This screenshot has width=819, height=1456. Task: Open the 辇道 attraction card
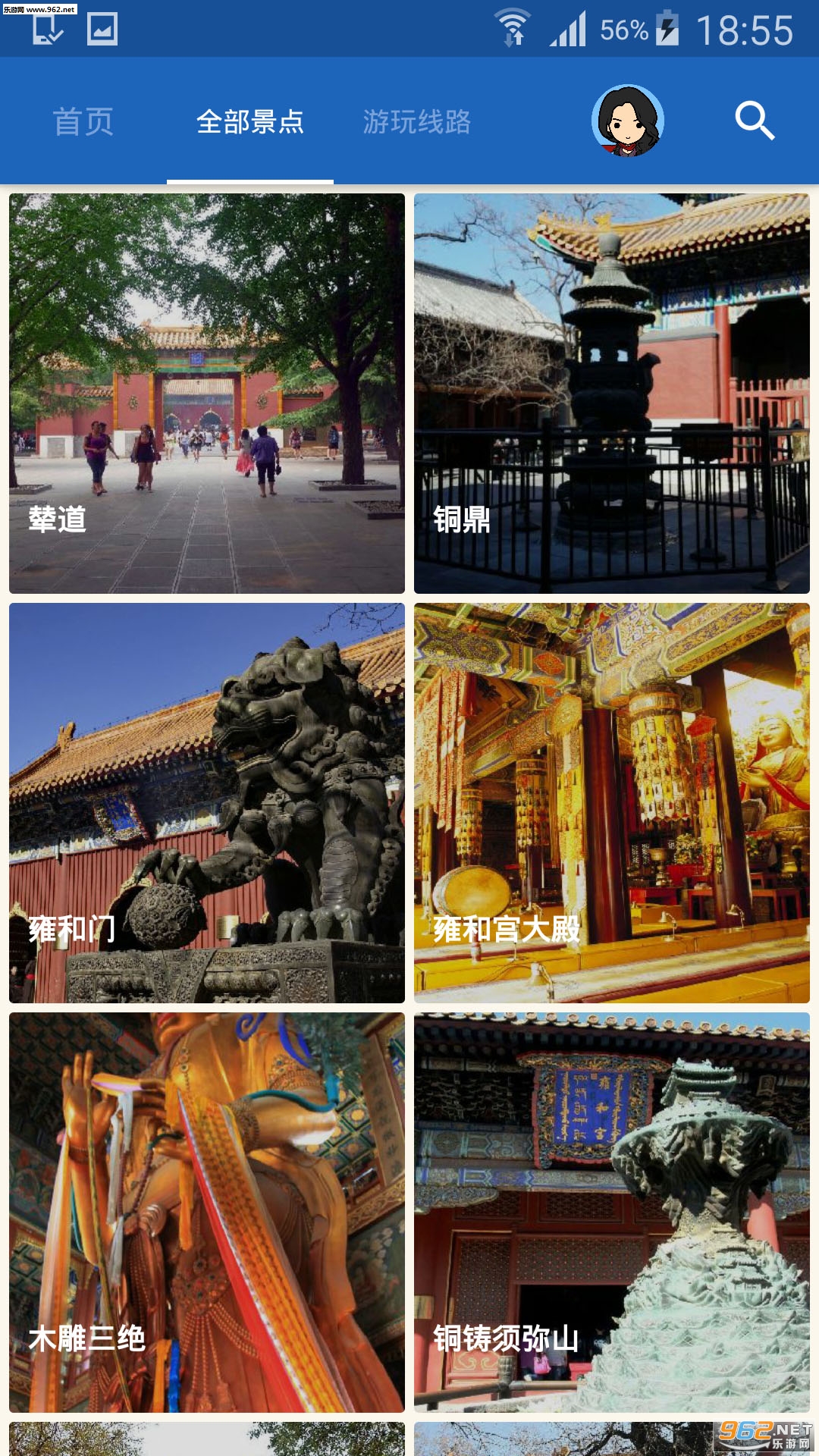[207, 394]
